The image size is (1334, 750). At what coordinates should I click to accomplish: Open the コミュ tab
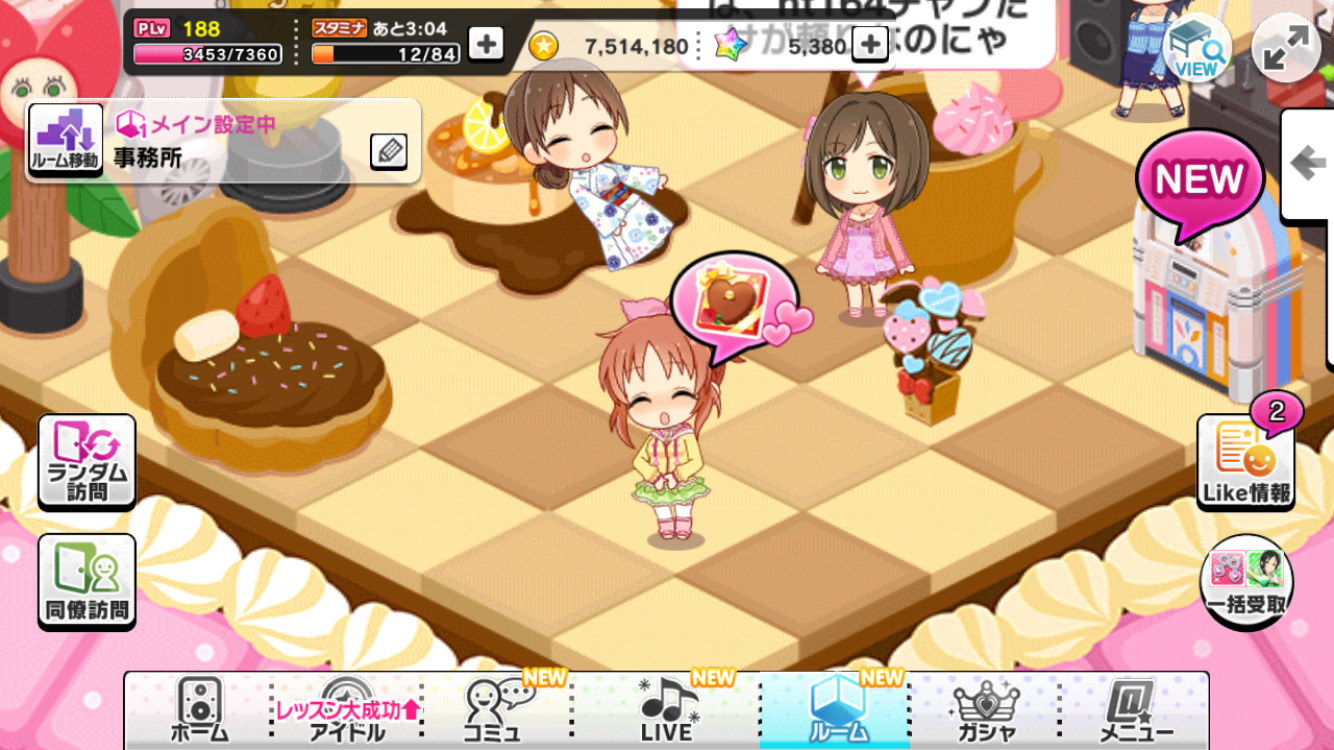pos(497,710)
